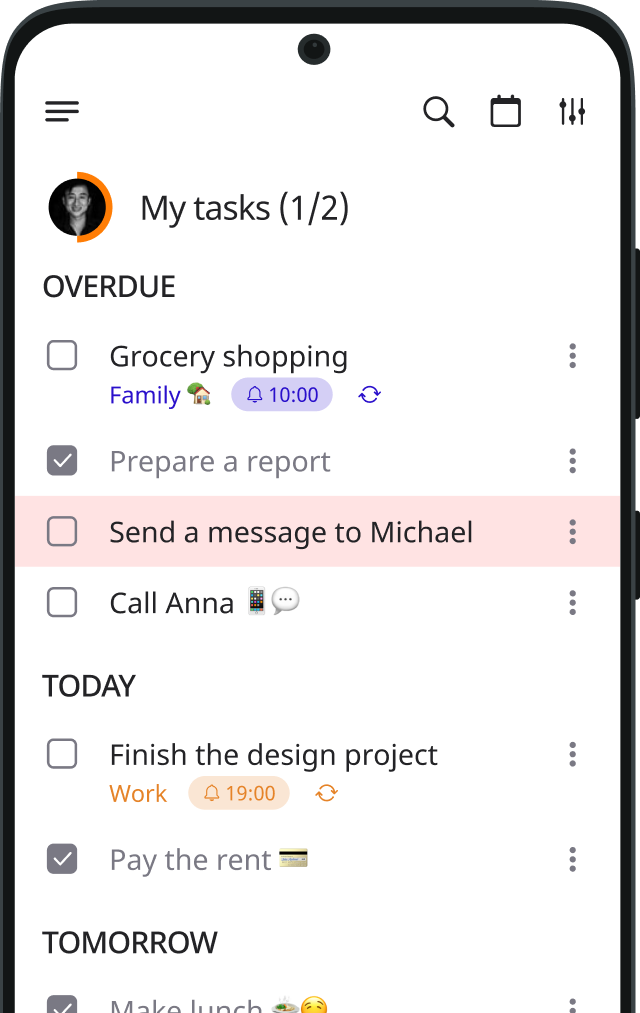Uncheck the Pay the rent task

(x=62, y=859)
